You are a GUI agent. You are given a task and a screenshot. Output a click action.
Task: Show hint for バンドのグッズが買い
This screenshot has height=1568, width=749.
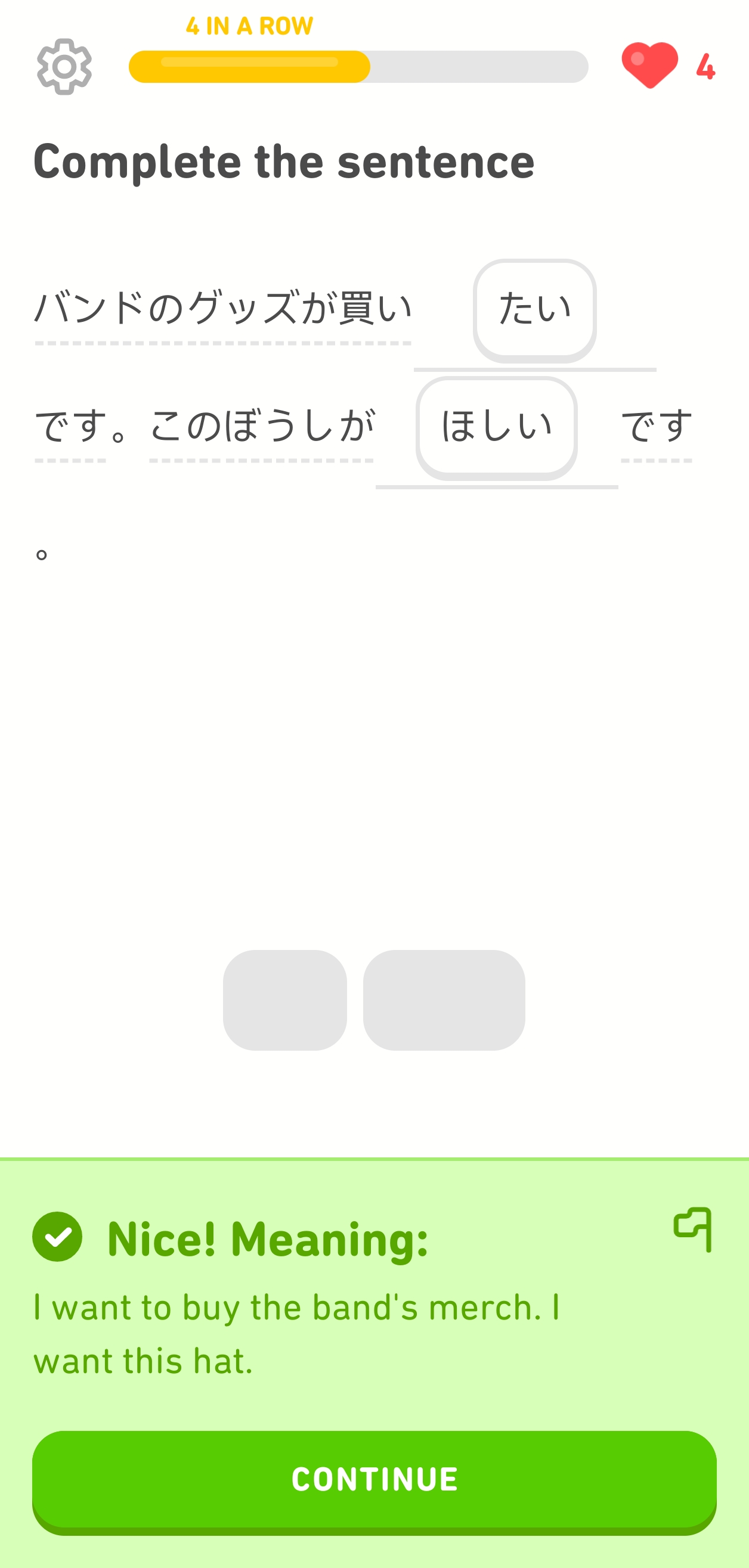pyautogui.click(x=223, y=308)
